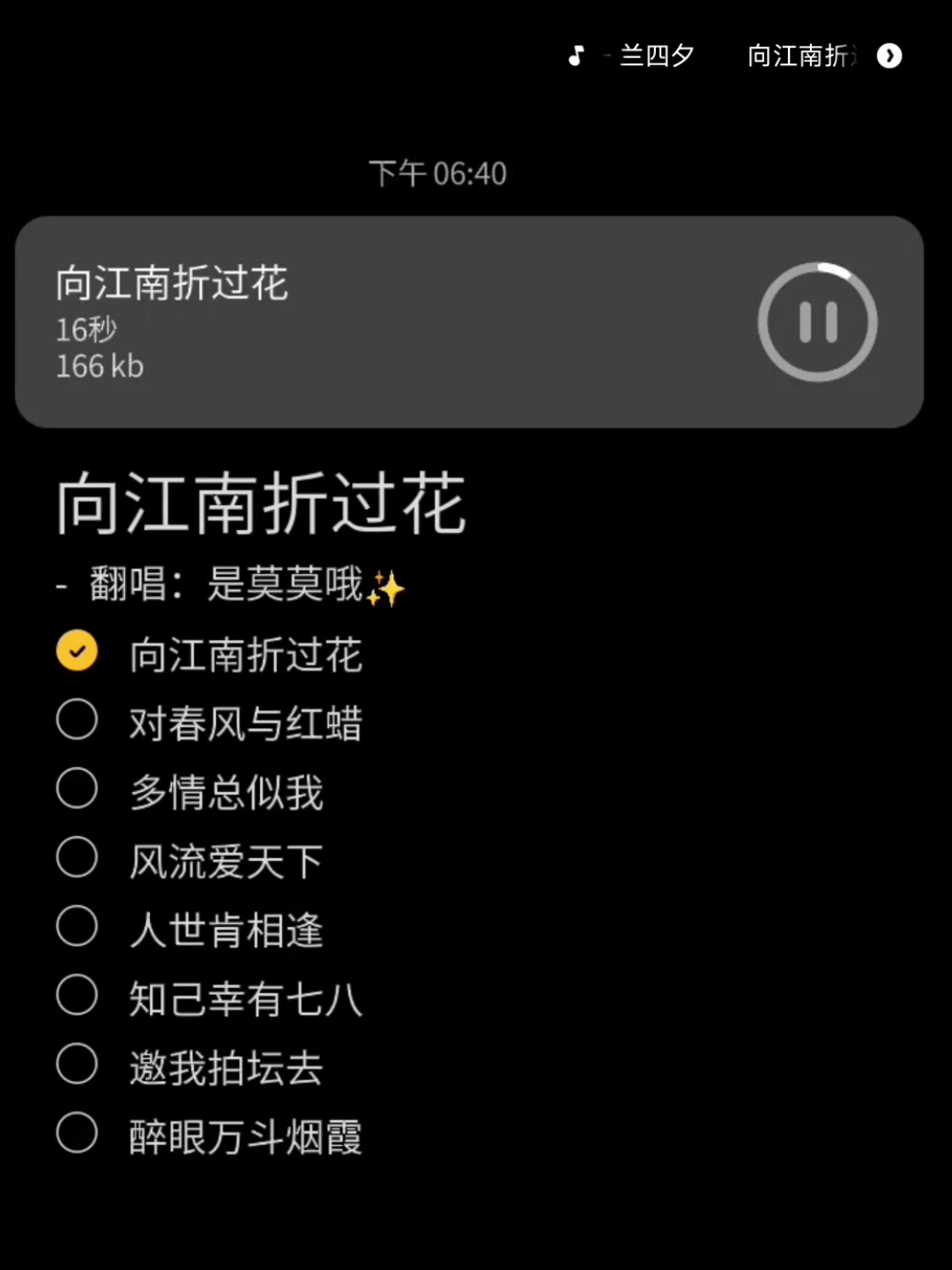Select the 人世肯相逢 checkbox
This screenshot has height=1270, width=952.
[x=78, y=926]
